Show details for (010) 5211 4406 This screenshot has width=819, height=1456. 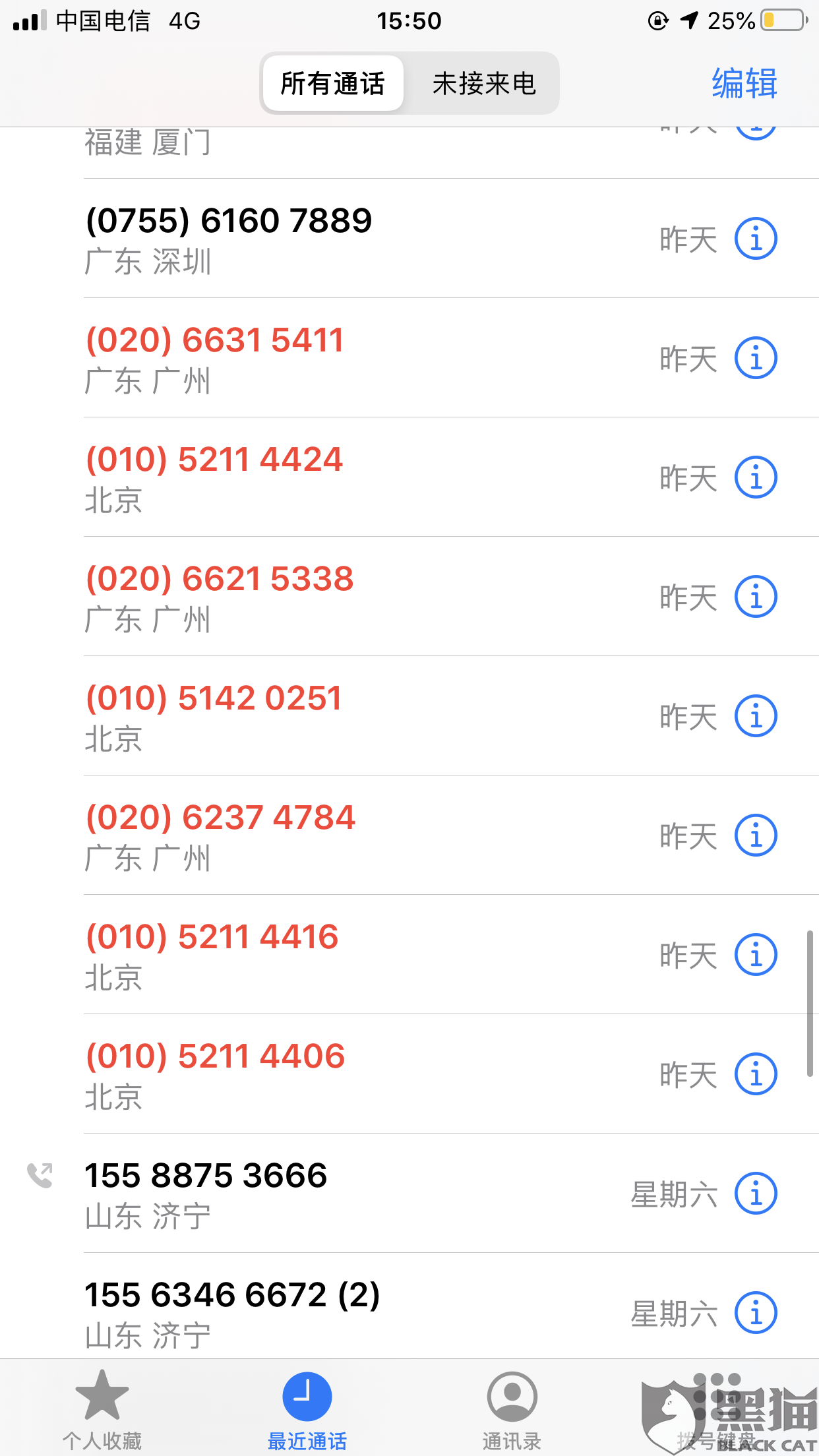pyautogui.click(x=756, y=1074)
